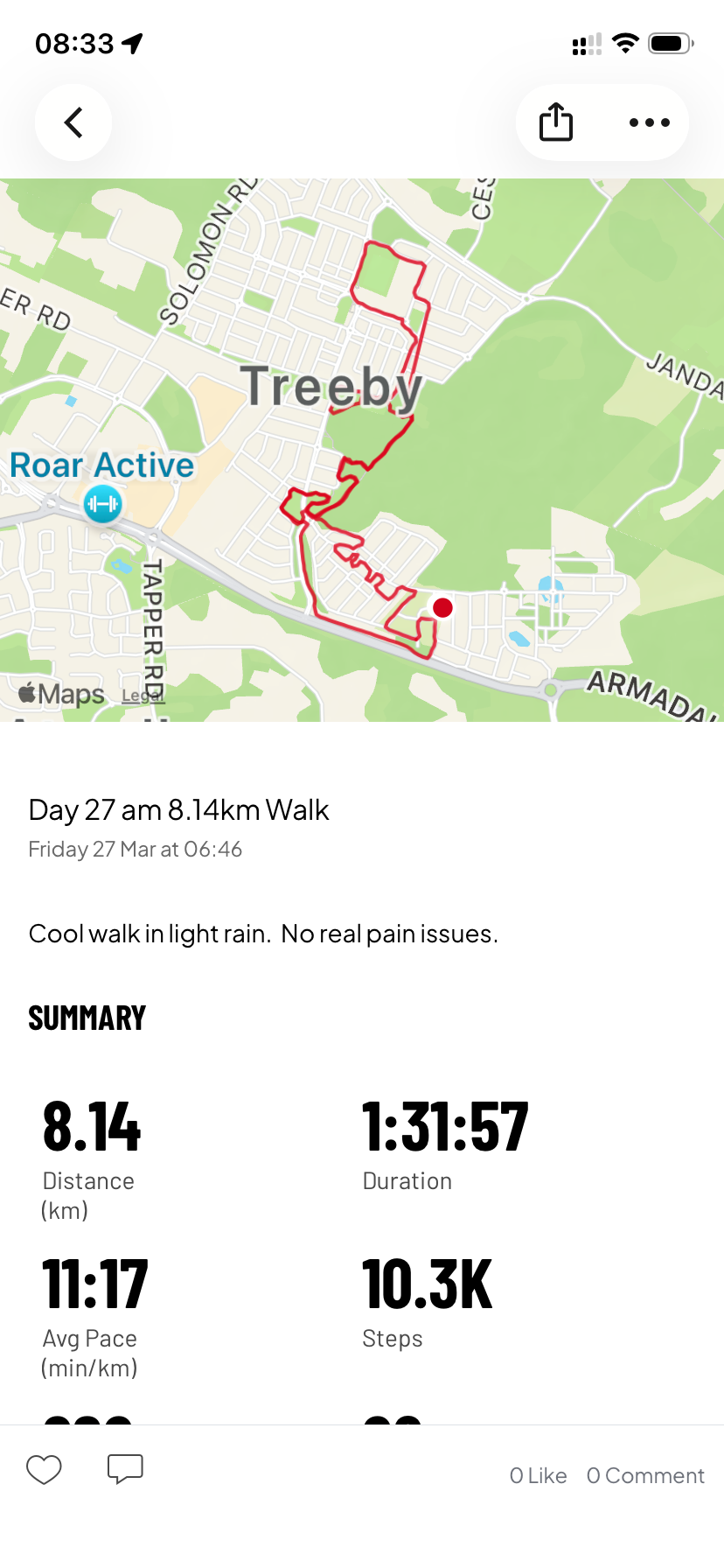Share this walk activity
Image resolution: width=724 pixels, height=1568 pixels.
[555, 122]
